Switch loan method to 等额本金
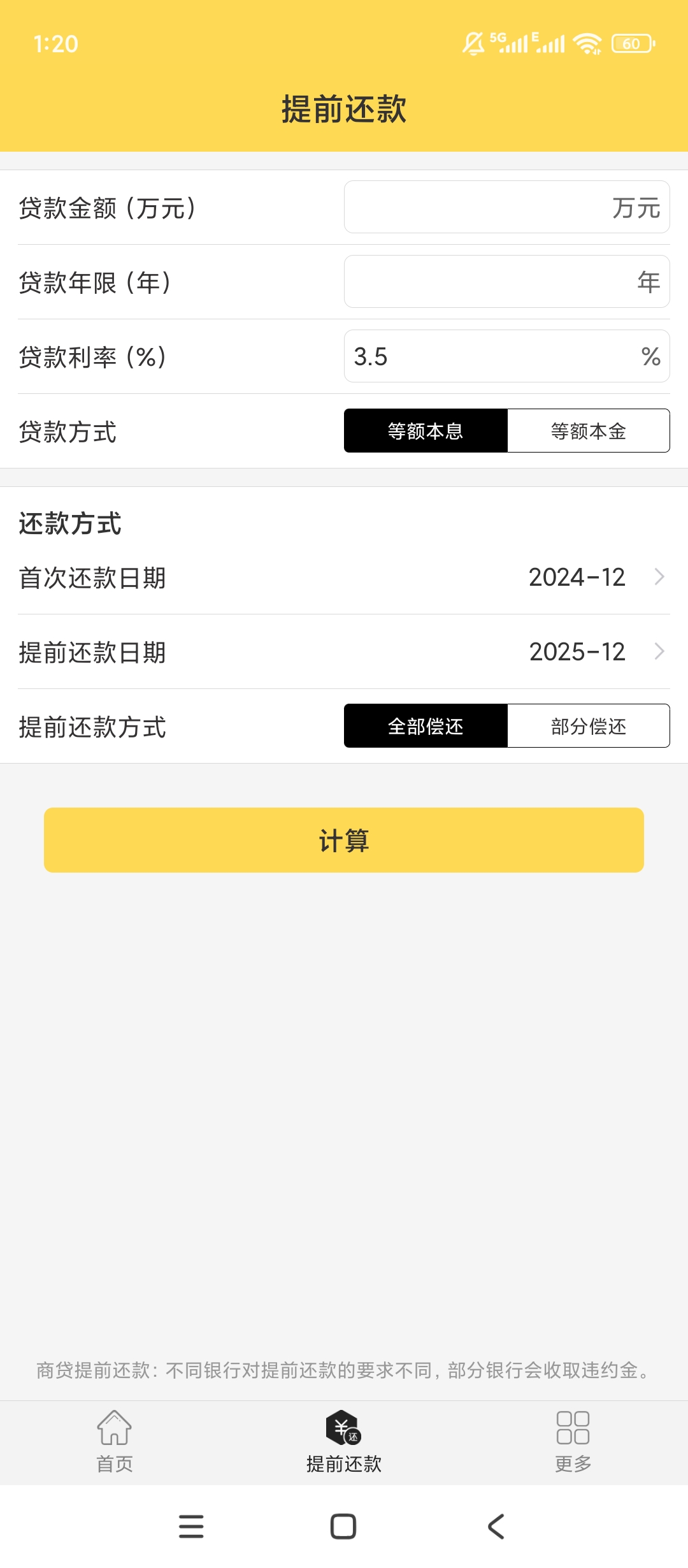Image resolution: width=688 pixels, height=1568 pixels. coord(588,431)
